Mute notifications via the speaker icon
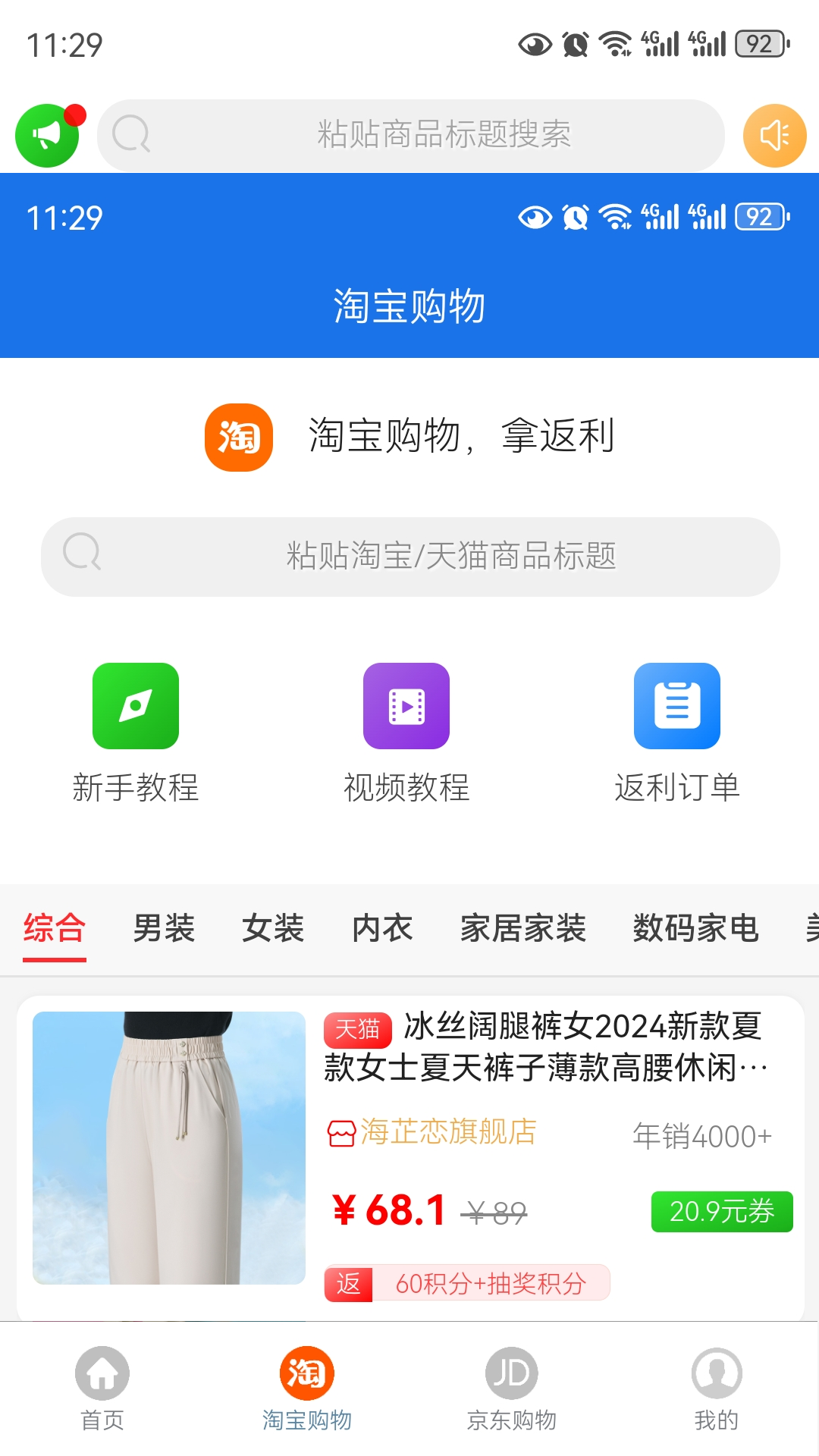 tap(774, 134)
